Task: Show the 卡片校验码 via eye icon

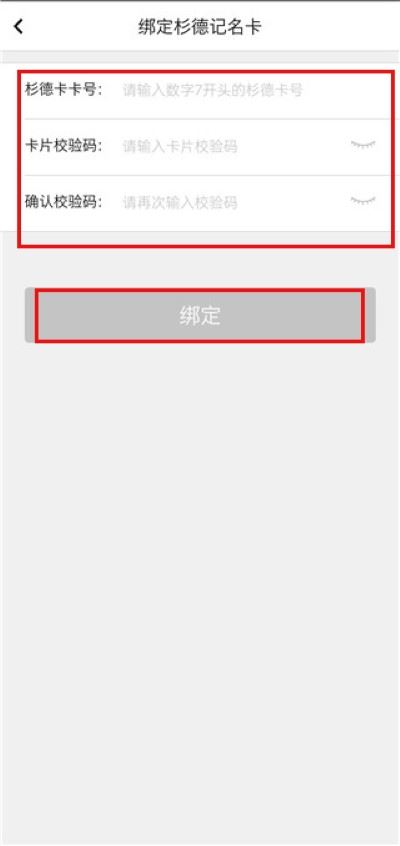Action: 363,145
